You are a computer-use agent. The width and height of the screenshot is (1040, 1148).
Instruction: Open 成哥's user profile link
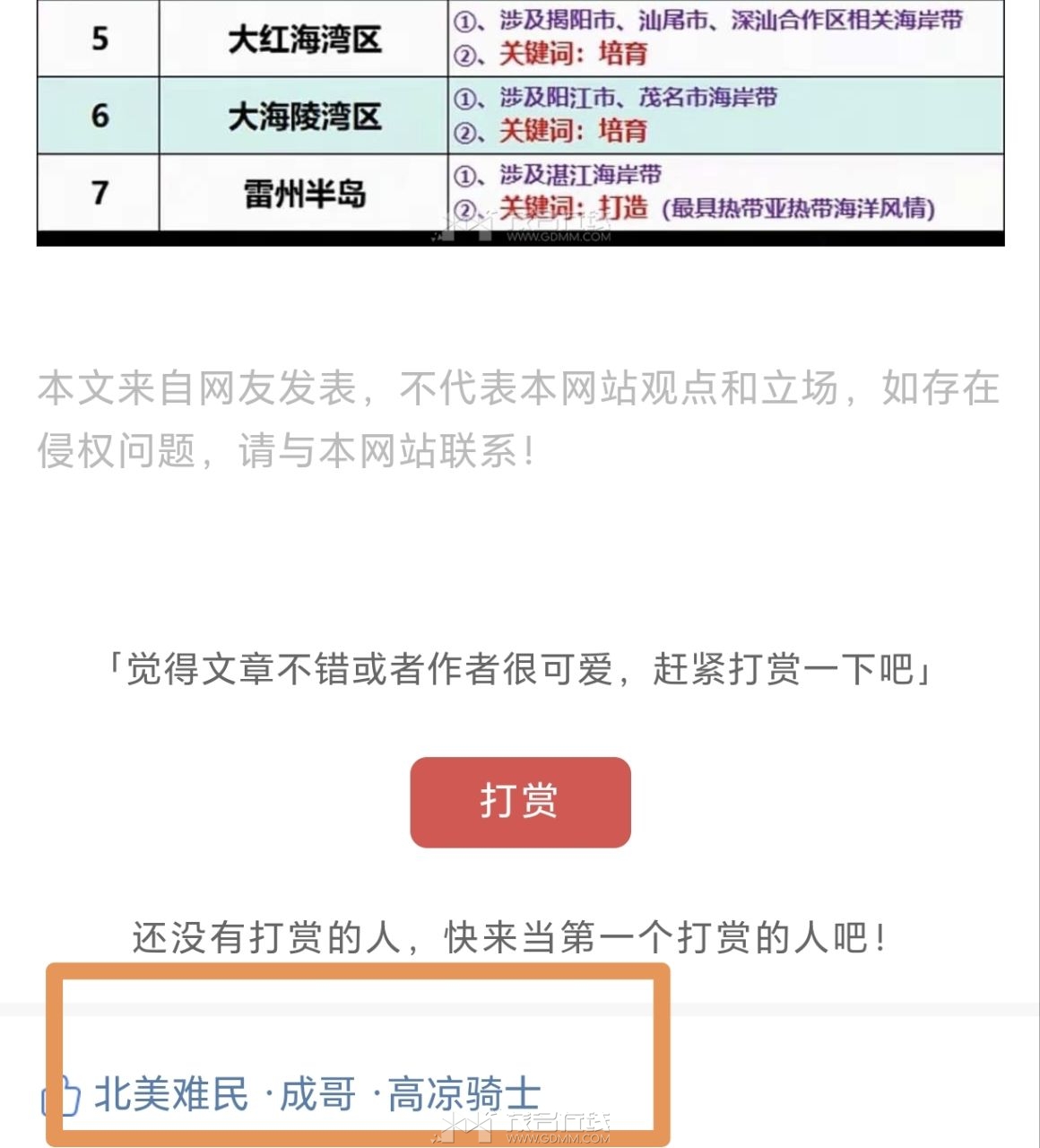click(x=318, y=1095)
